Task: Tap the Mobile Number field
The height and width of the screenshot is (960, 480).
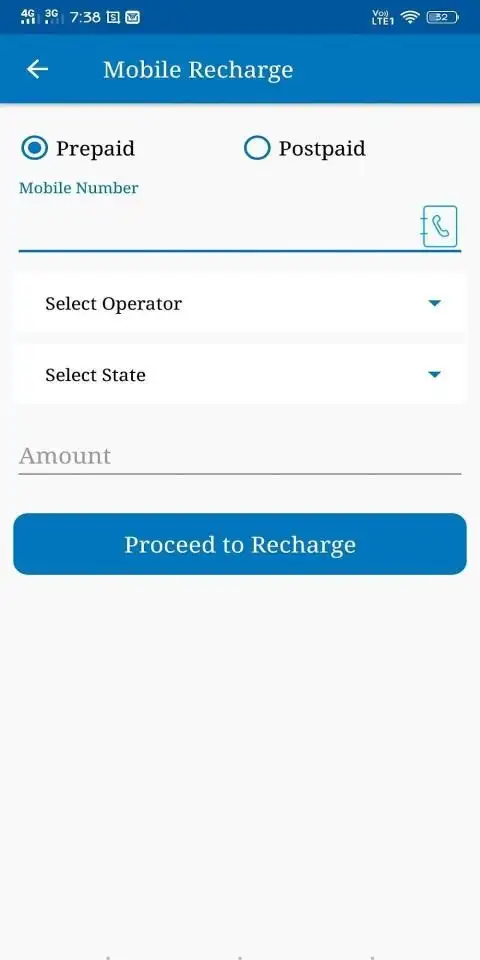Action: click(x=217, y=228)
